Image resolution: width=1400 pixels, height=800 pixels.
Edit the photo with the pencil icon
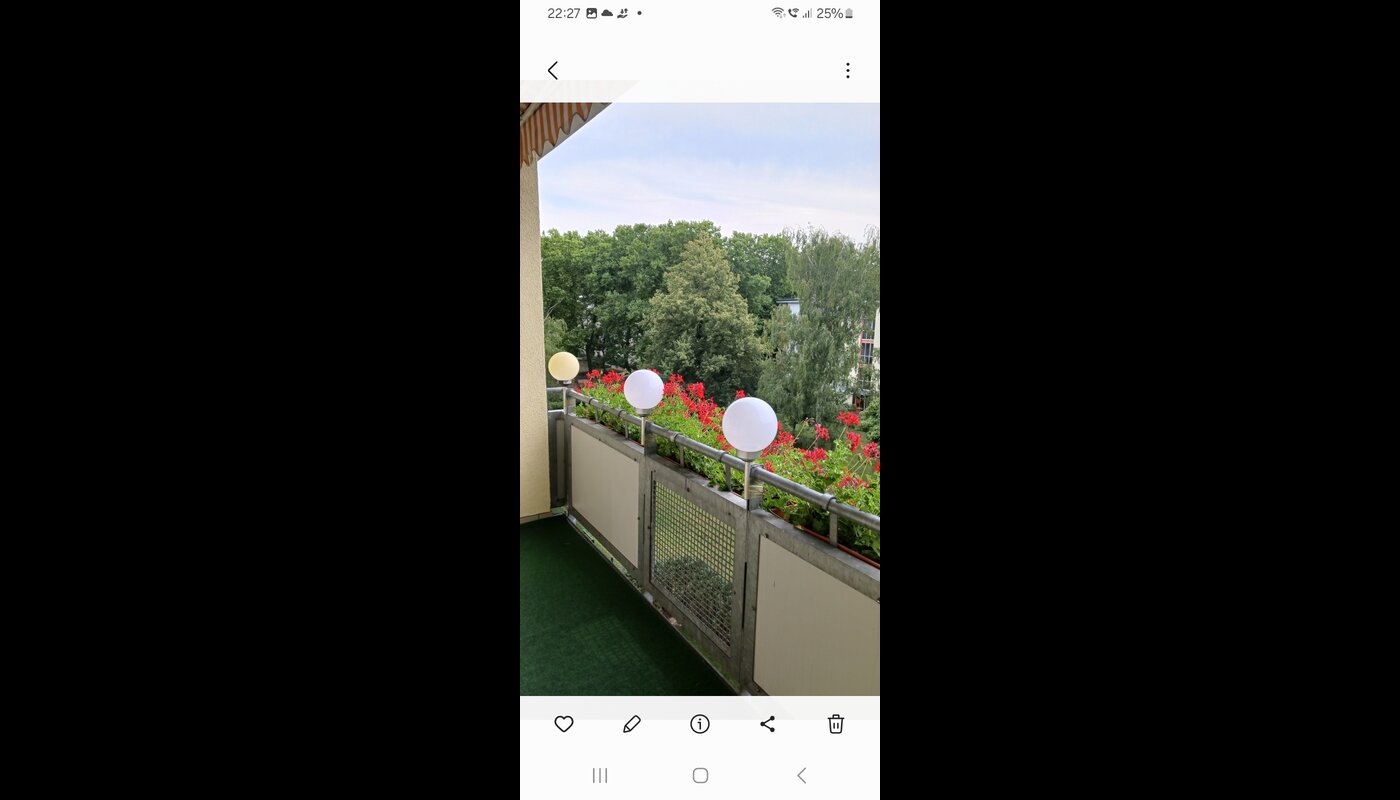(x=632, y=724)
